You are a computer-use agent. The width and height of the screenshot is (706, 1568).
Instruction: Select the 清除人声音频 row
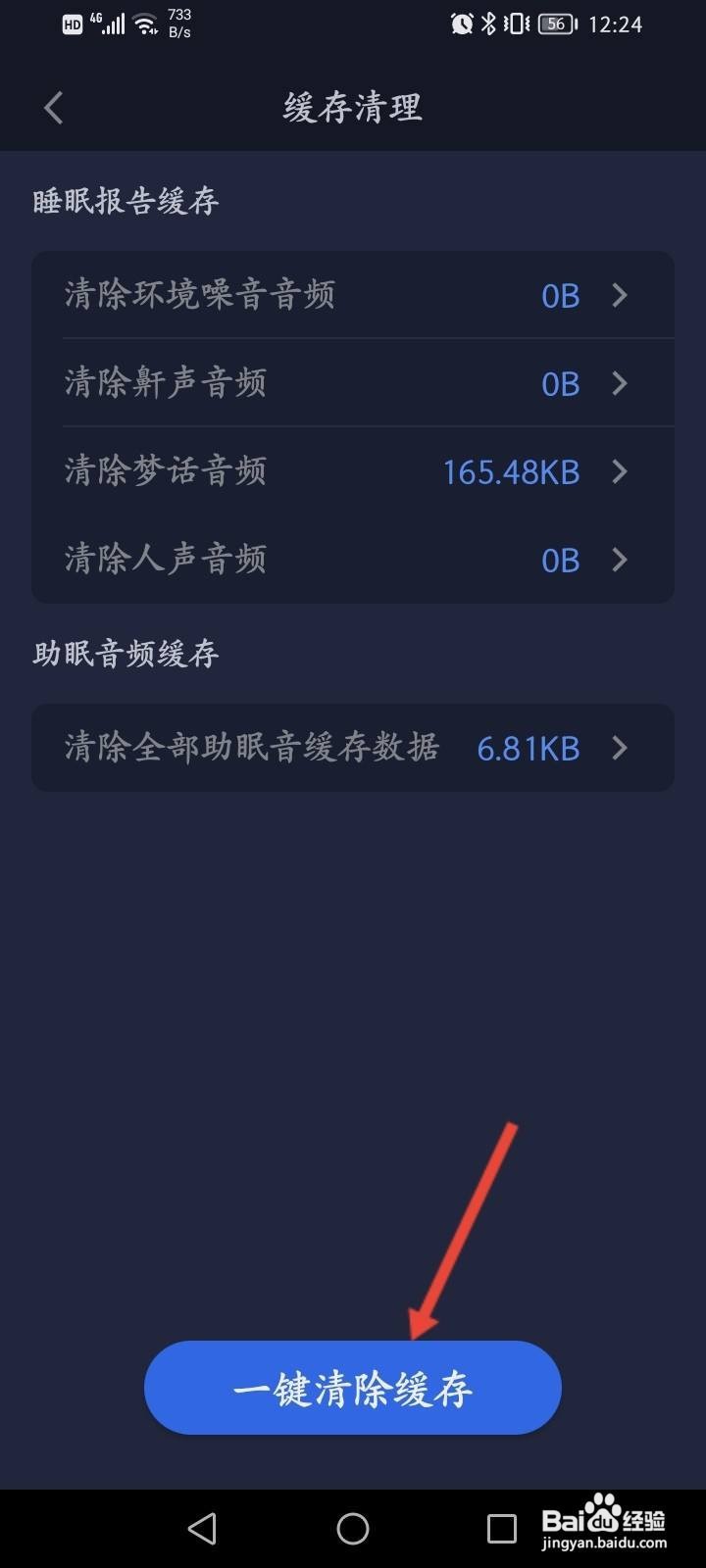353,560
